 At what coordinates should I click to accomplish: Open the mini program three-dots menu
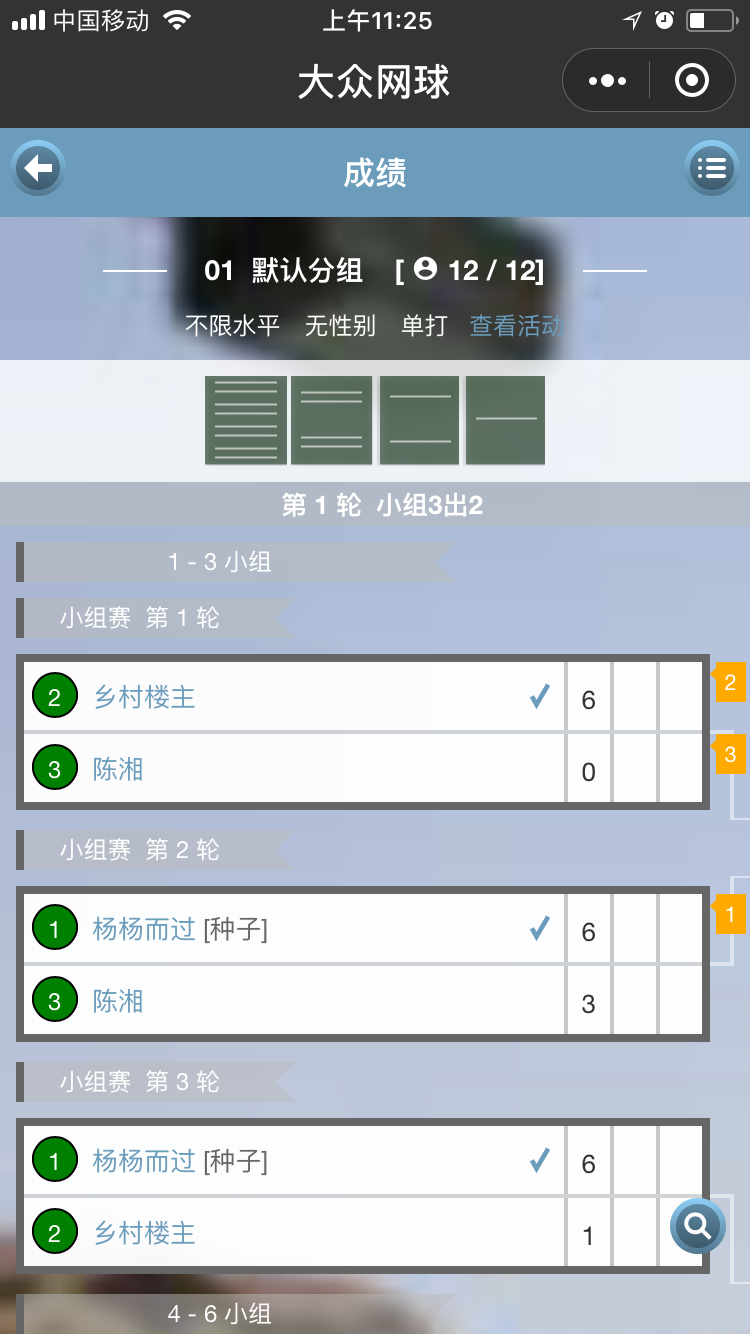(607, 81)
